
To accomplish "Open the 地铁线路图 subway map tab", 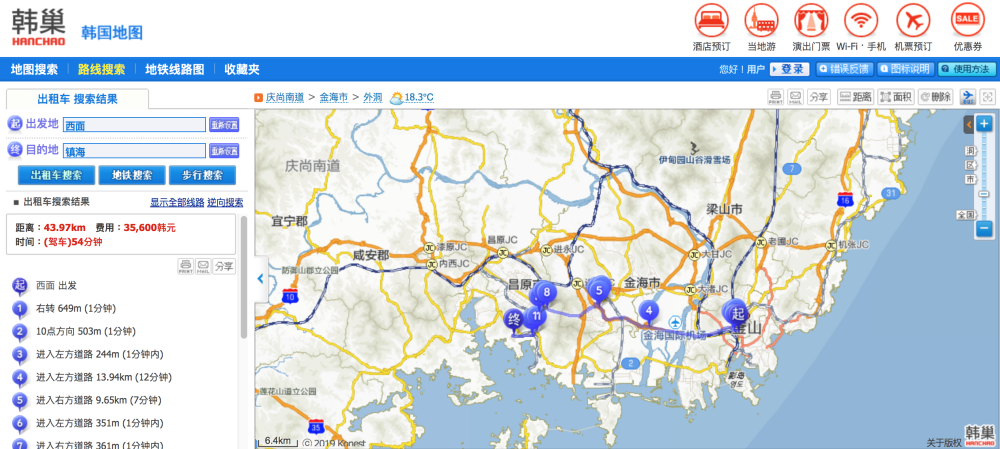I will (175, 69).
